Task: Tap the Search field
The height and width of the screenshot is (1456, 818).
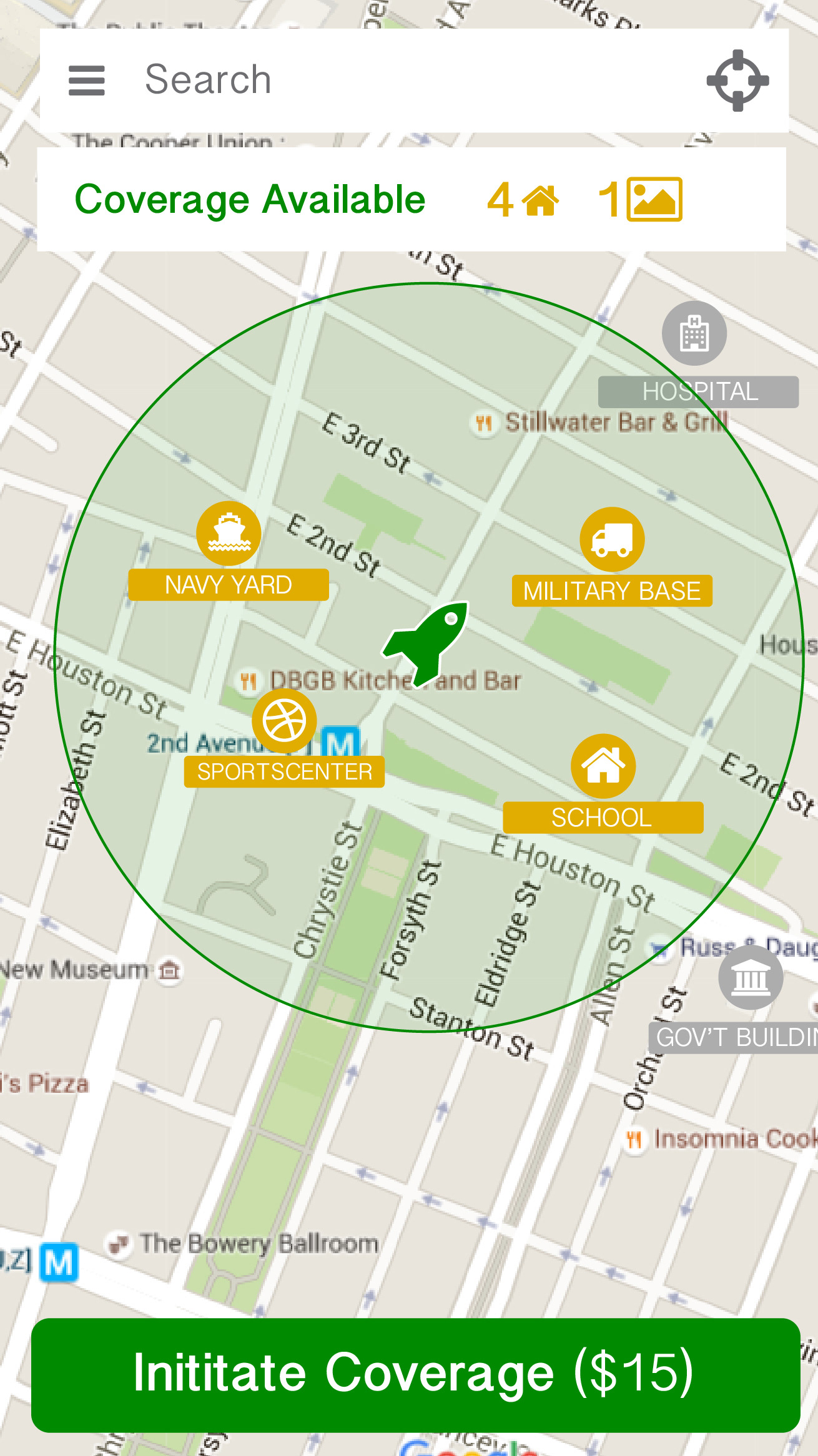Action: (412, 80)
